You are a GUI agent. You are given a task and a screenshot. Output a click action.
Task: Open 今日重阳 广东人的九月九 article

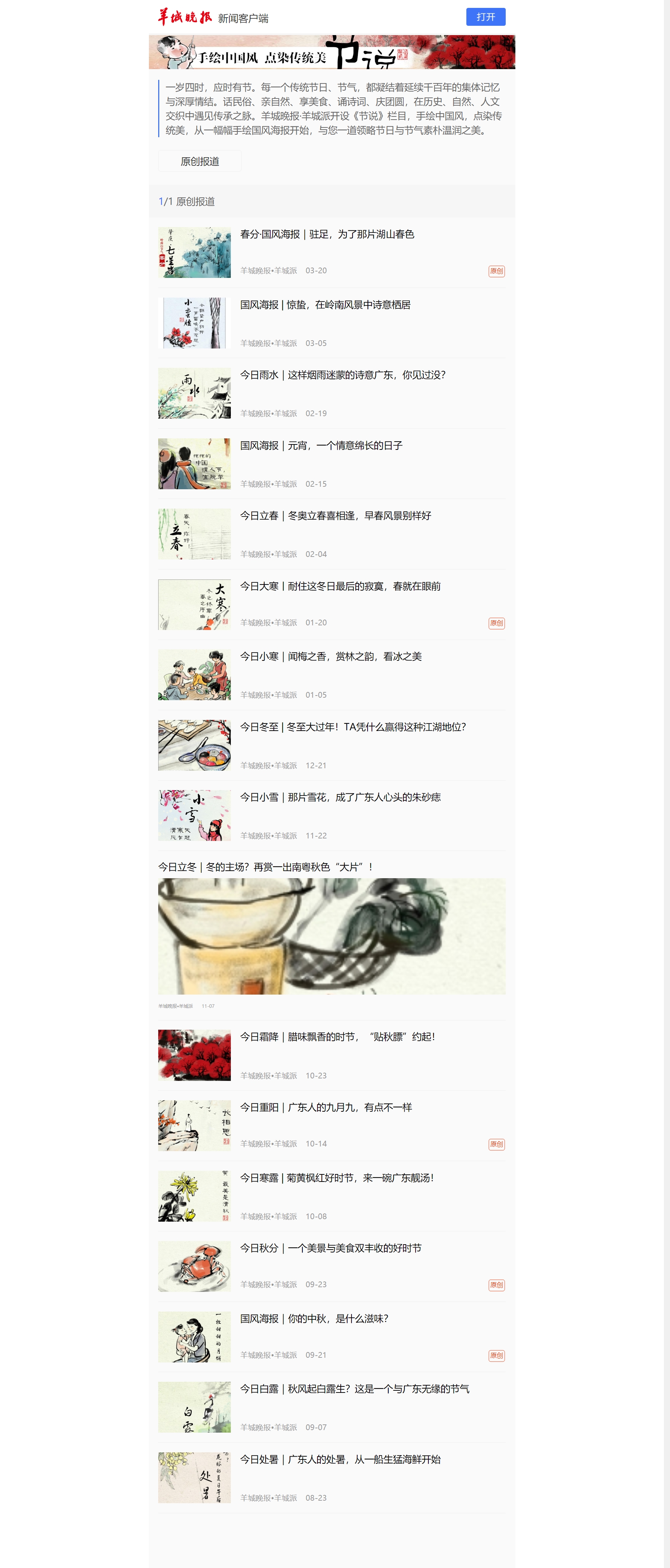pos(326,1107)
